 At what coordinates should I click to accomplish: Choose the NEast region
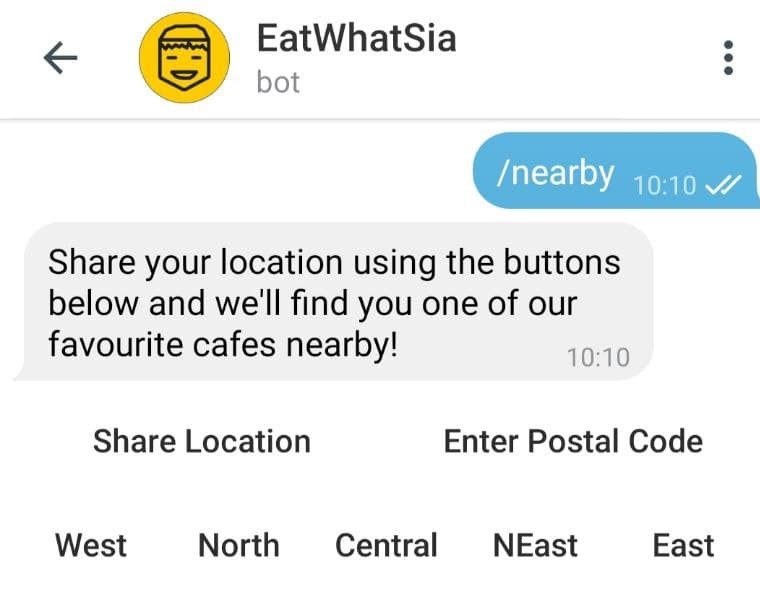tap(535, 545)
